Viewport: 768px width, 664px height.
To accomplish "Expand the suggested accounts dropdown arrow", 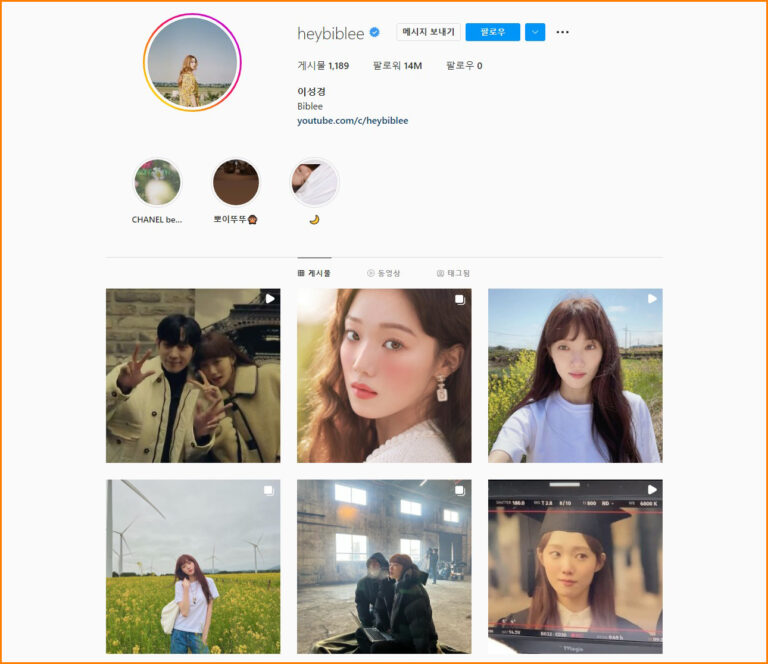I will click(535, 32).
